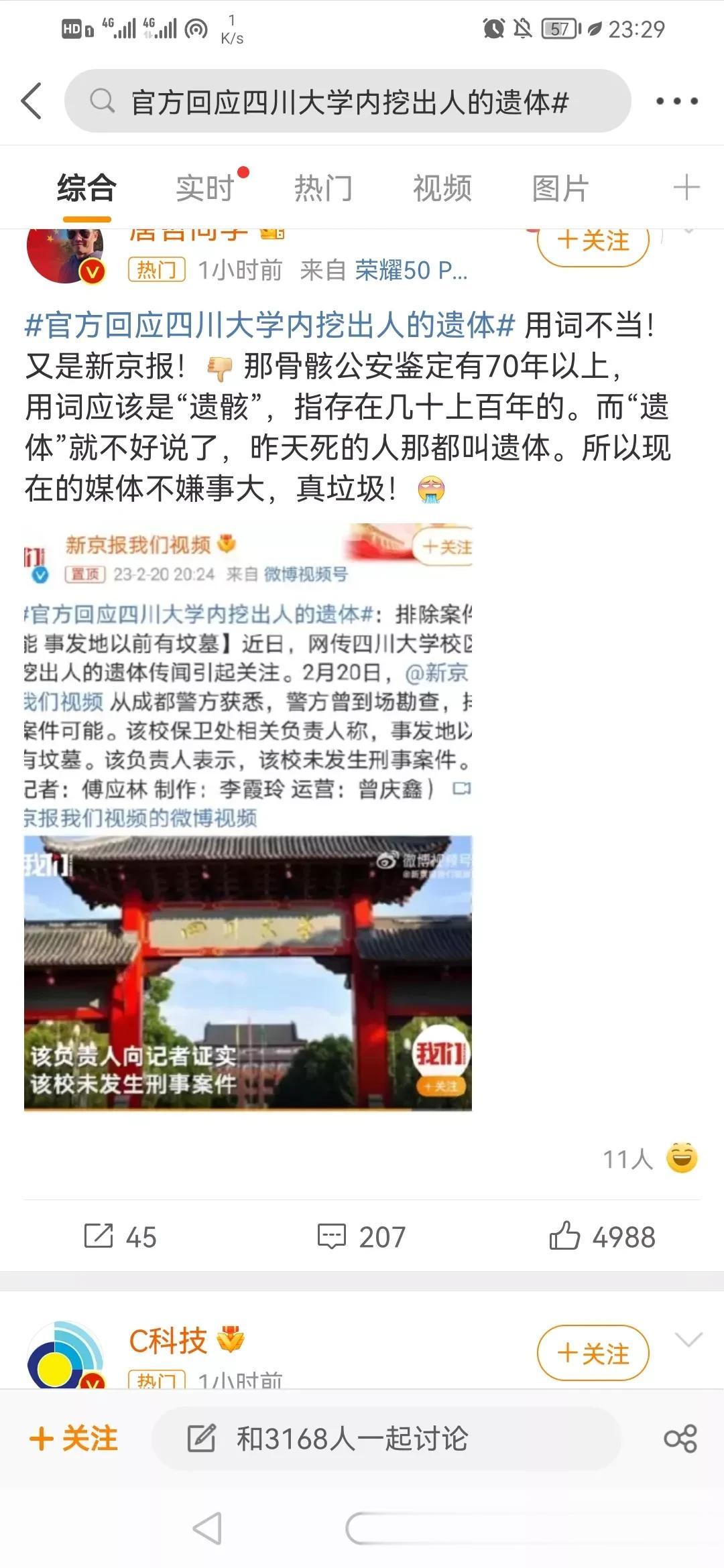This screenshot has width=724, height=1568.
Task: Go back using the top-left arrow
Action: pyautogui.click(x=32, y=101)
